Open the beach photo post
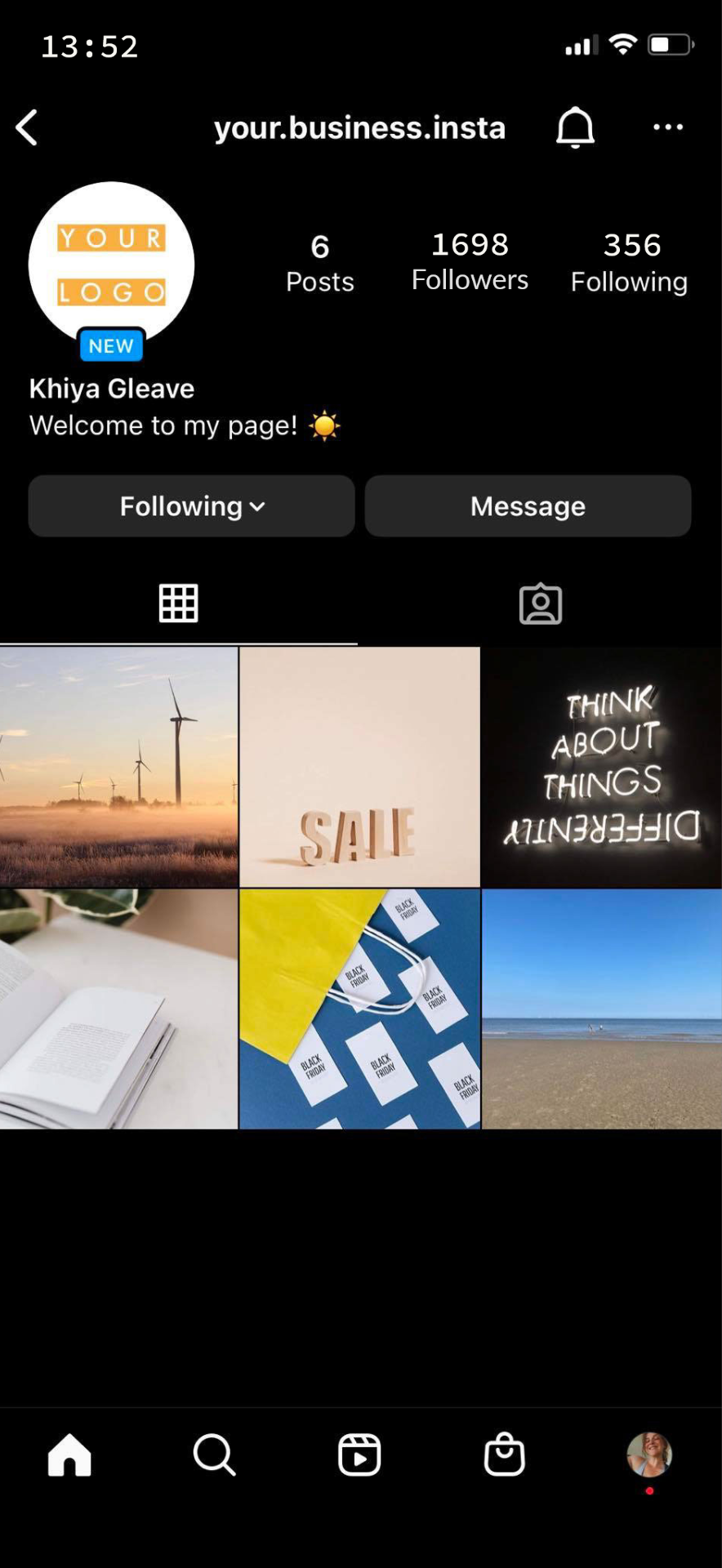Screen dimensions: 722x1568 click(x=602, y=1009)
